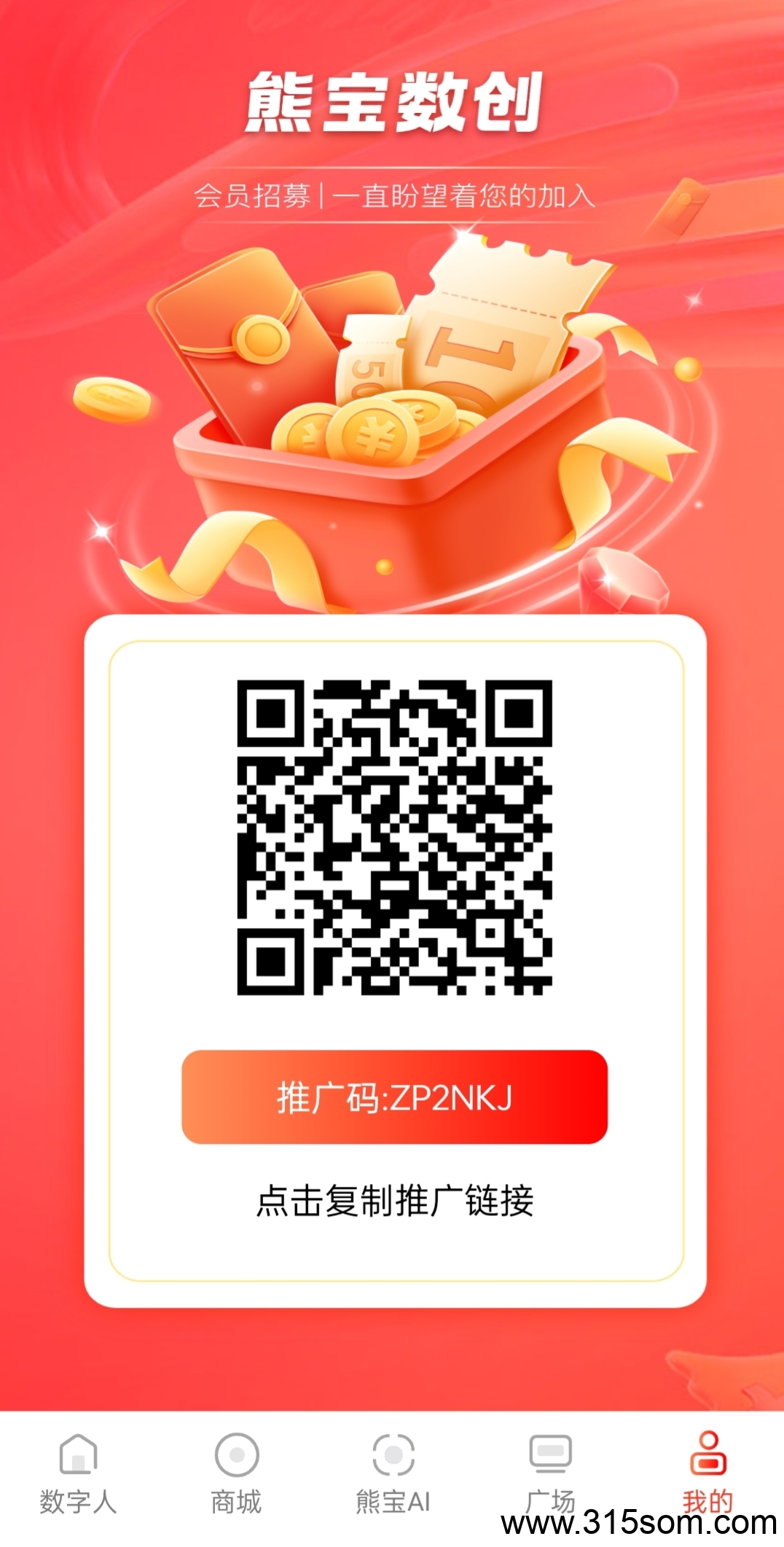Go to the 熊宝AI tab
Screen dimensions: 784x1547
click(393, 1473)
